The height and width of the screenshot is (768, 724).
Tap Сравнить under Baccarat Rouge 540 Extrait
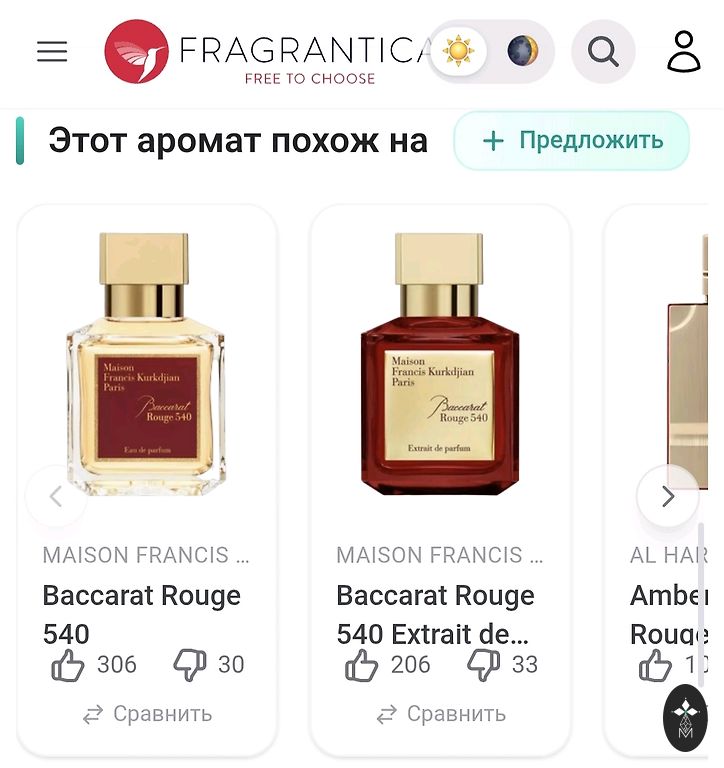coord(440,714)
